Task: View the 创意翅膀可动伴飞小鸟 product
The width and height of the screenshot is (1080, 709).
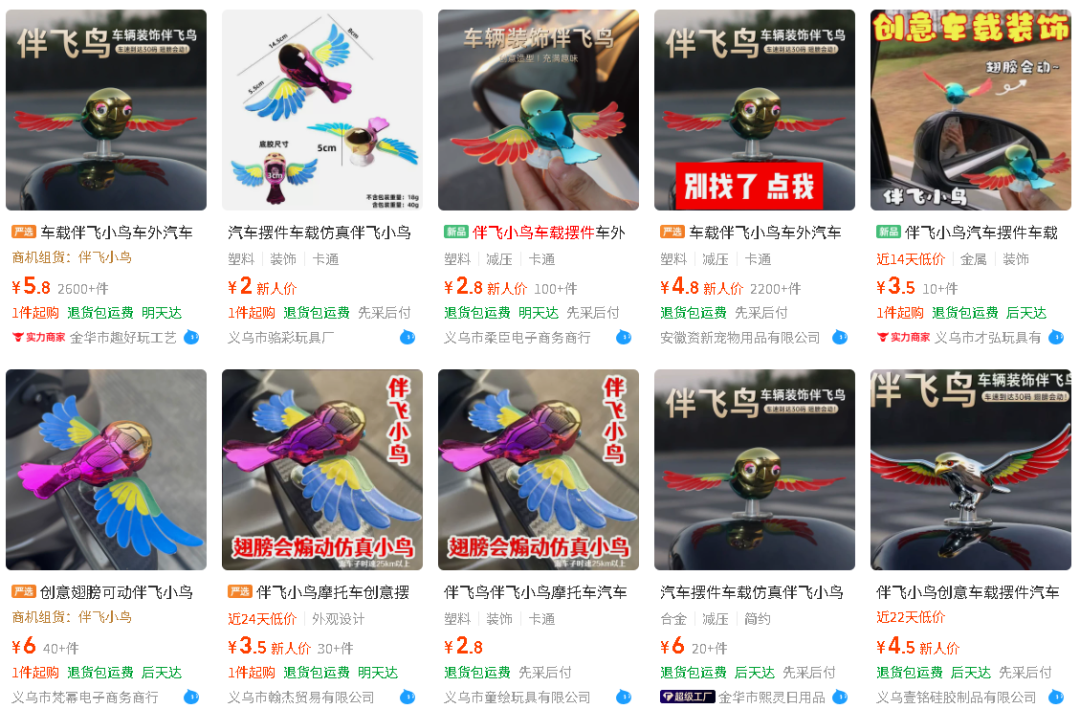Action: pyautogui.click(x=106, y=470)
